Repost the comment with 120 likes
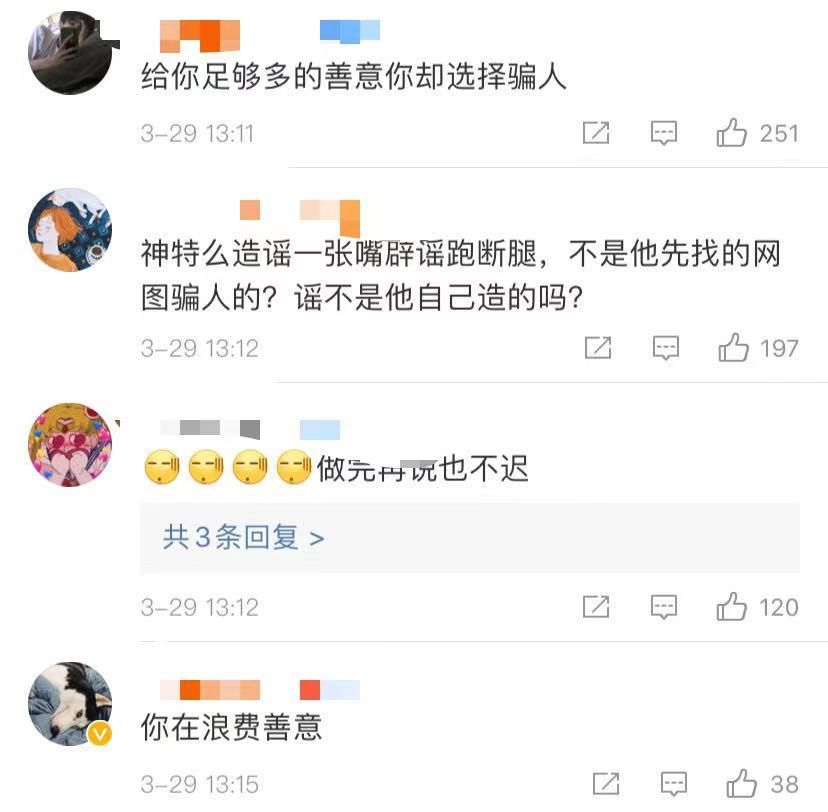 tap(596, 607)
